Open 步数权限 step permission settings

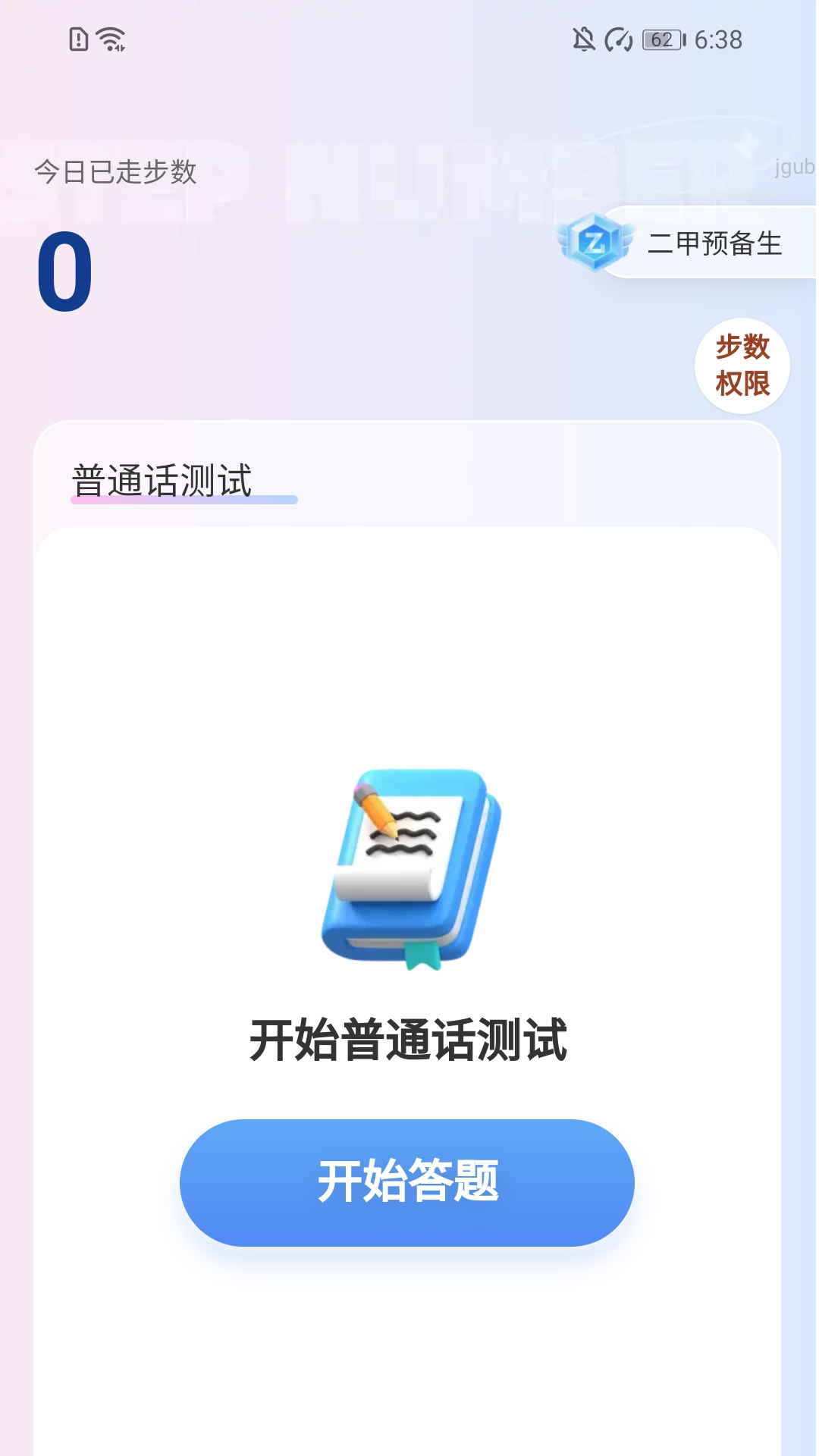tap(742, 366)
